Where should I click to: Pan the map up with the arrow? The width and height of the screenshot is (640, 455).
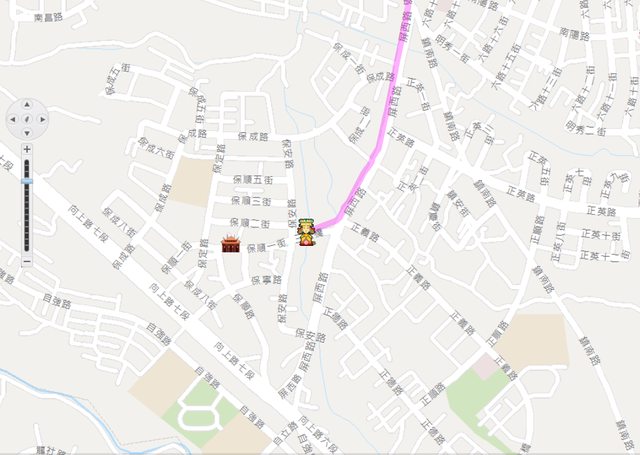[x=27, y=105]
